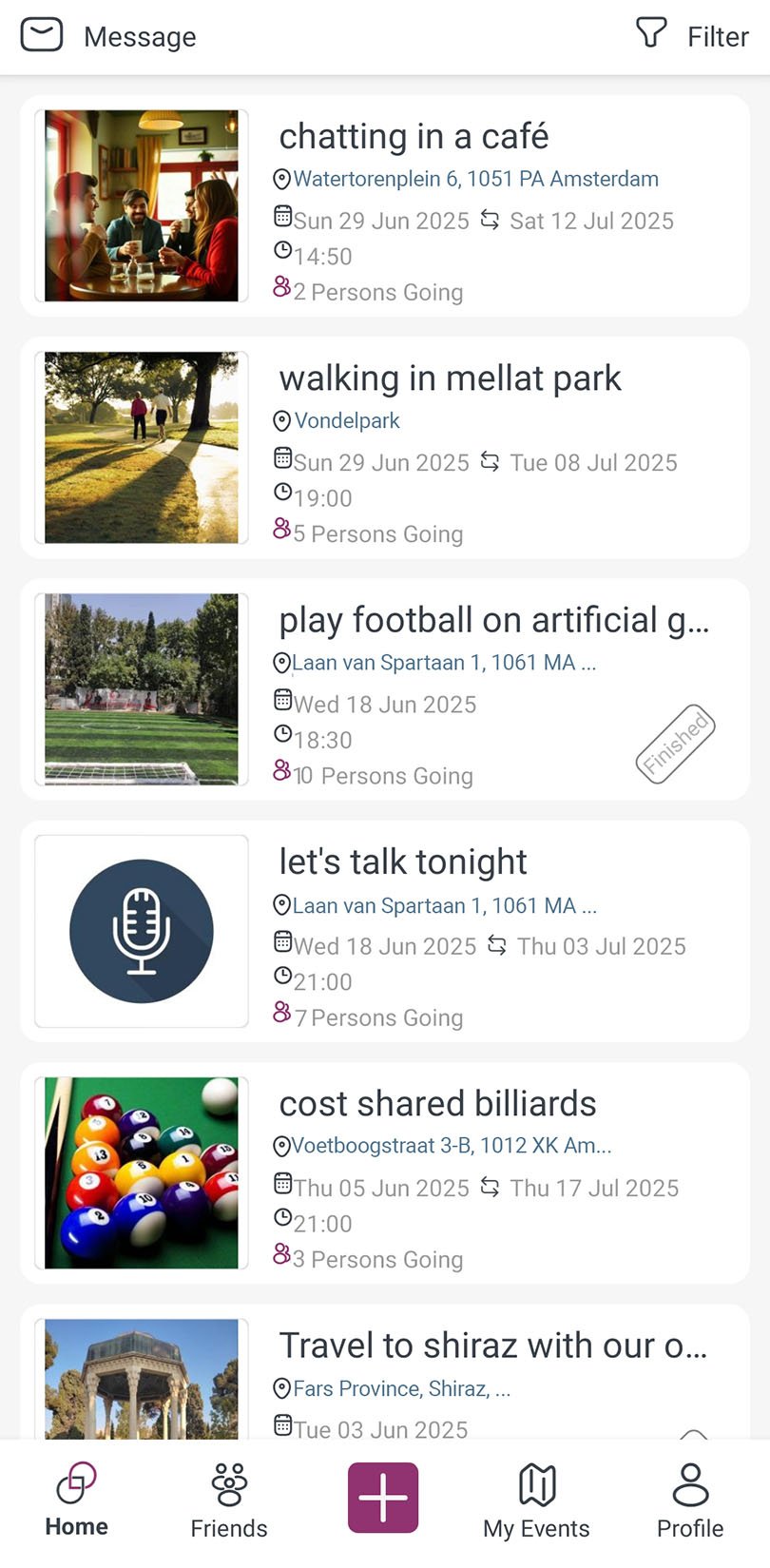Tap the persons icon showing 7 Persons Going
Image resolution: width=770 pixels, height=1568 pixels.
pyautogui.click(x=281, y=1015)
